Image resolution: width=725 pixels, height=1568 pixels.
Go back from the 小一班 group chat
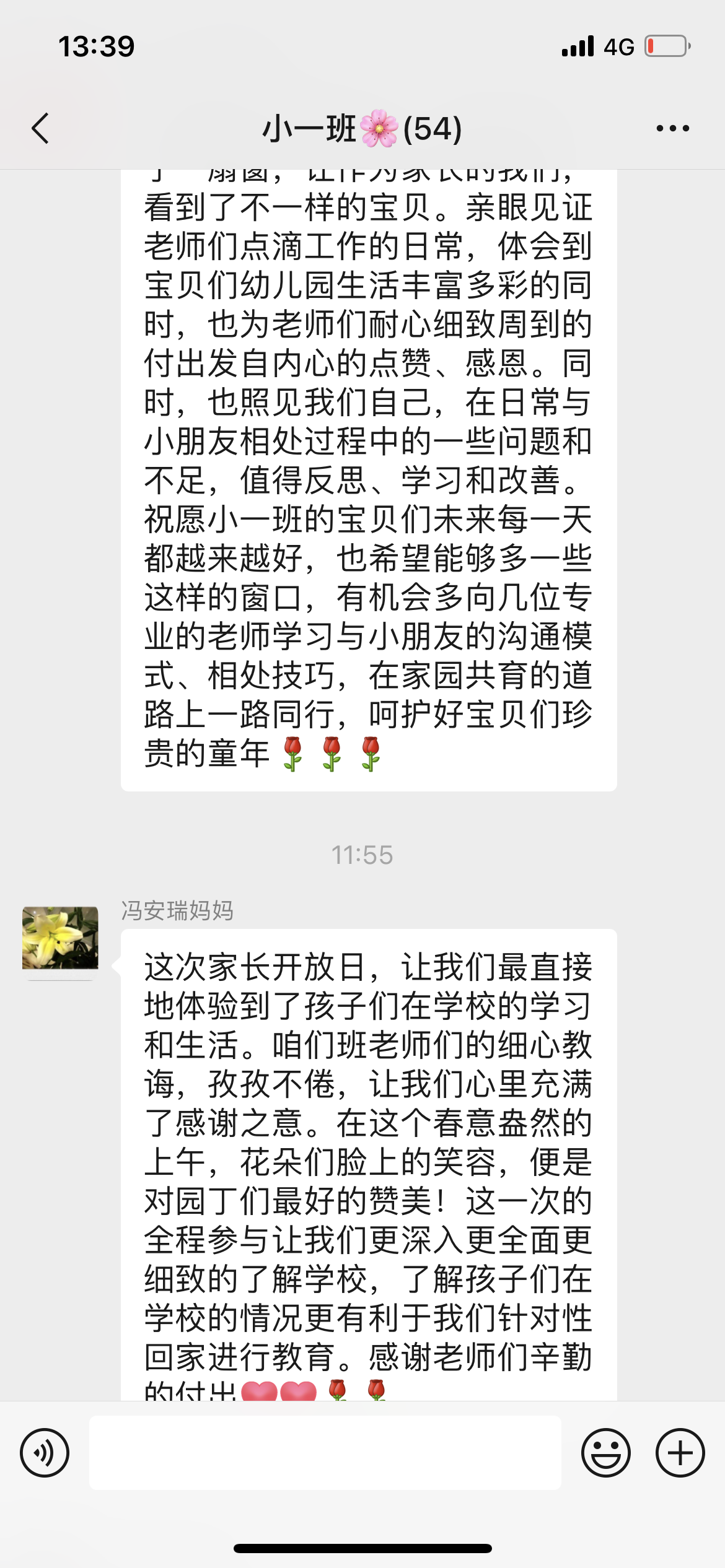tap(41, 129)
